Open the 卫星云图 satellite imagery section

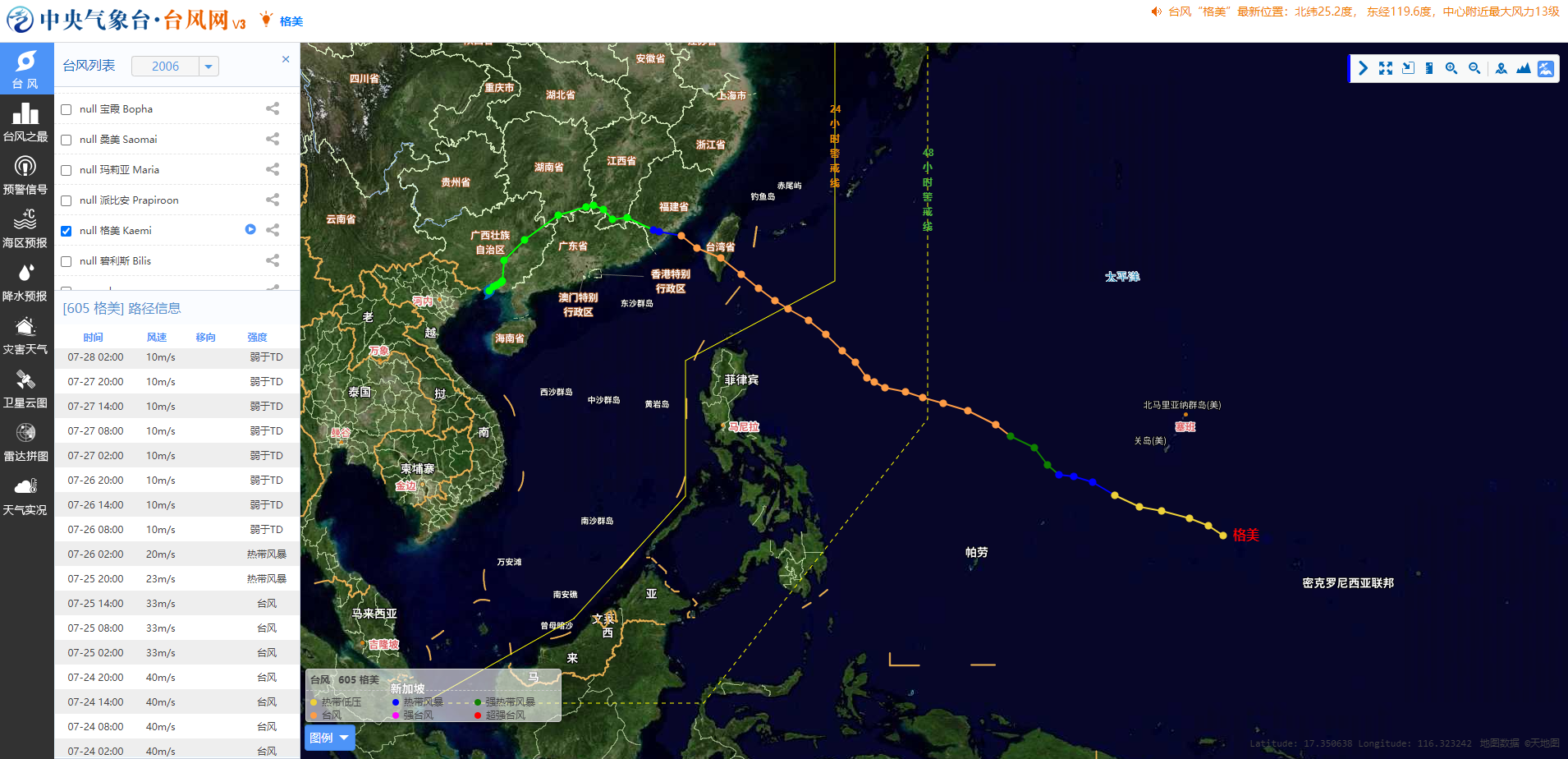(x=25, y=389)
